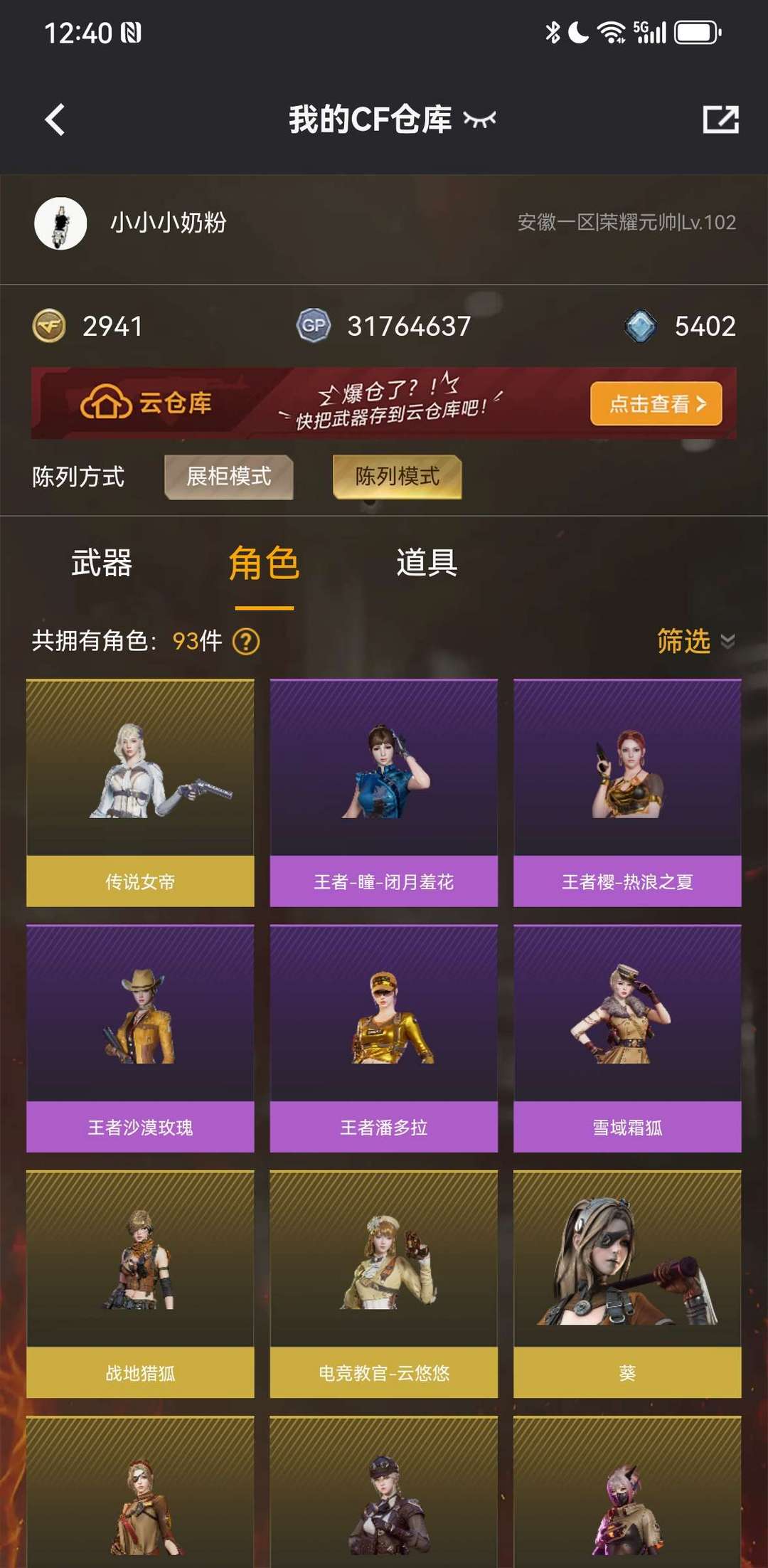This screenshot has height=1568, width=768.
Task: Select the 角色 tab
Action: (264, 563)
